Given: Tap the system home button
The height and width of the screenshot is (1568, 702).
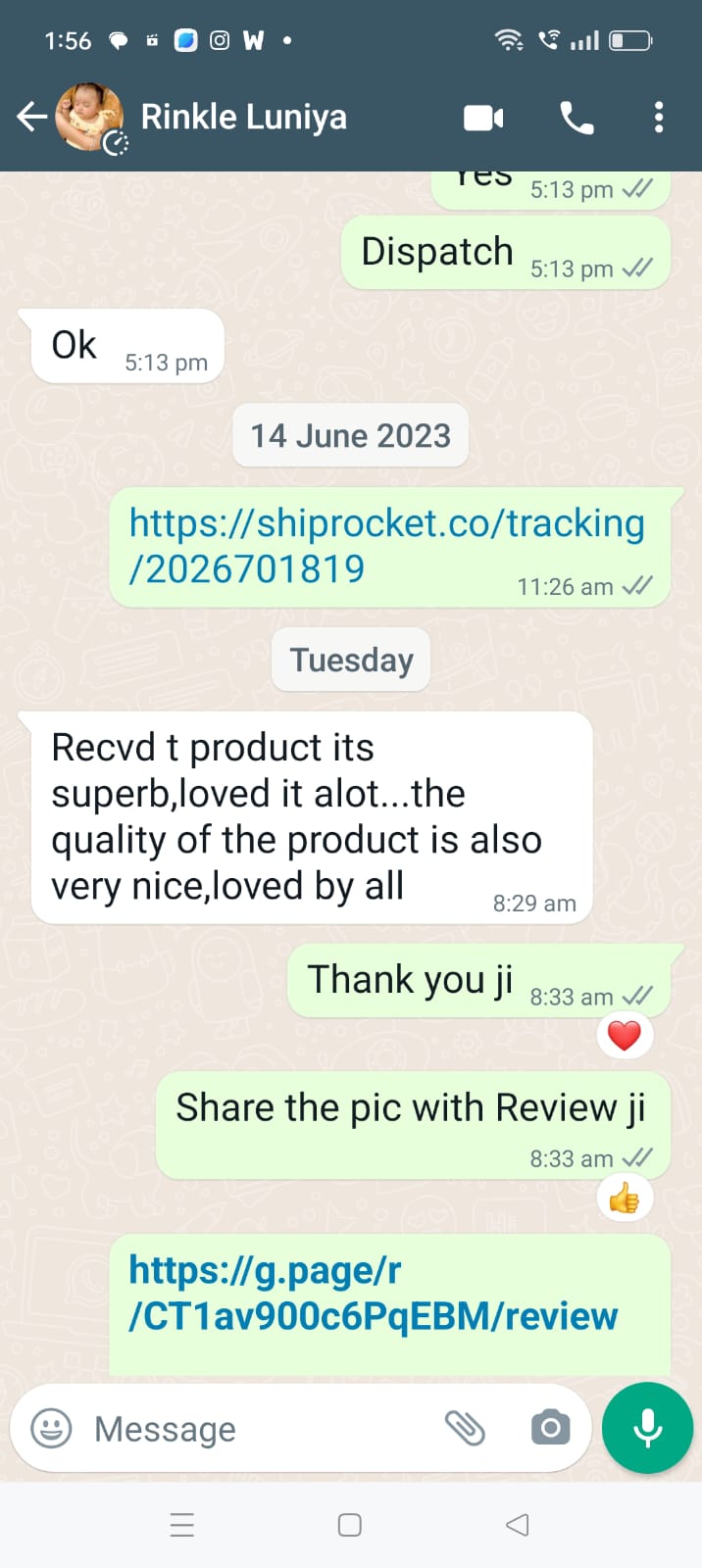Looking at the screenshot, I should (x=350, y=1525).
